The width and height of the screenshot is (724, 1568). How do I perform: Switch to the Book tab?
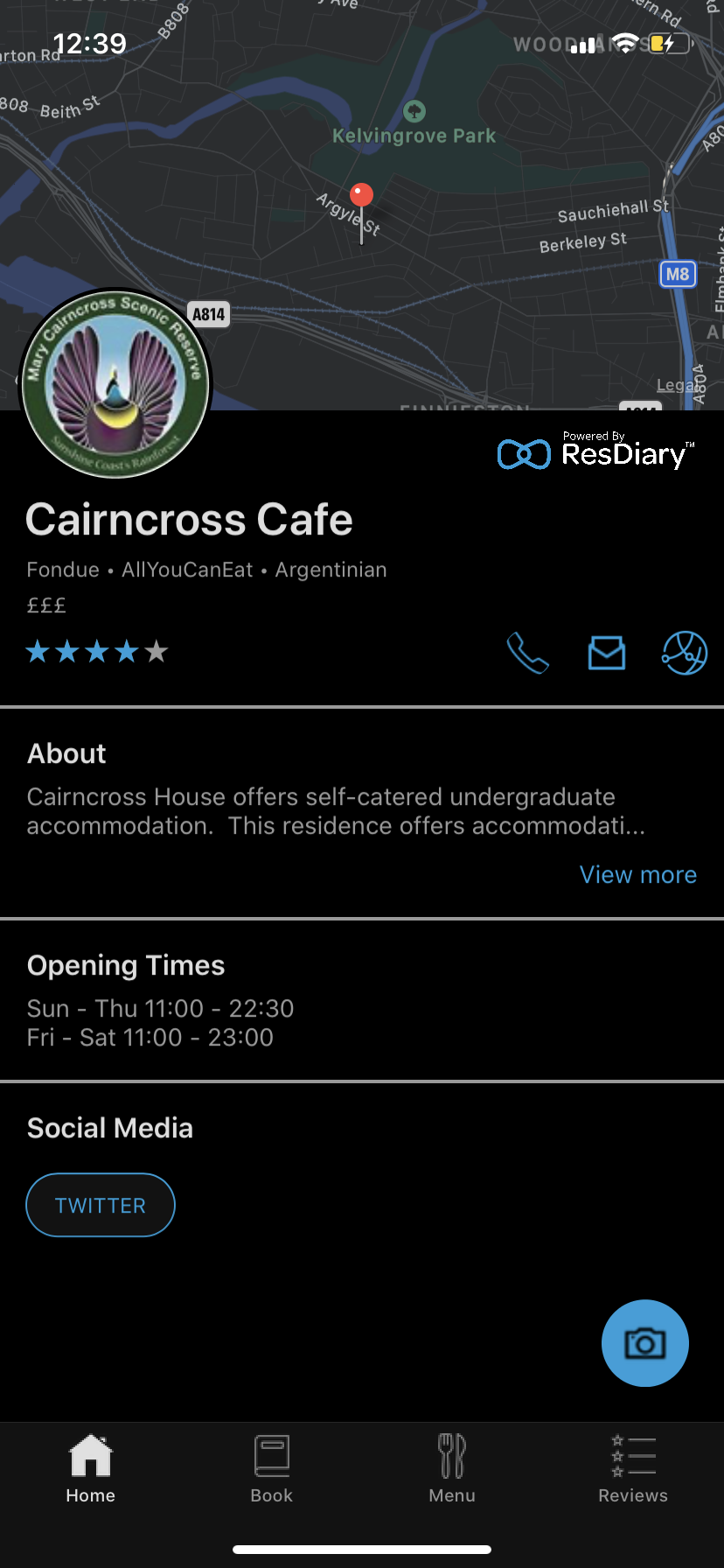coord(271,1469)
